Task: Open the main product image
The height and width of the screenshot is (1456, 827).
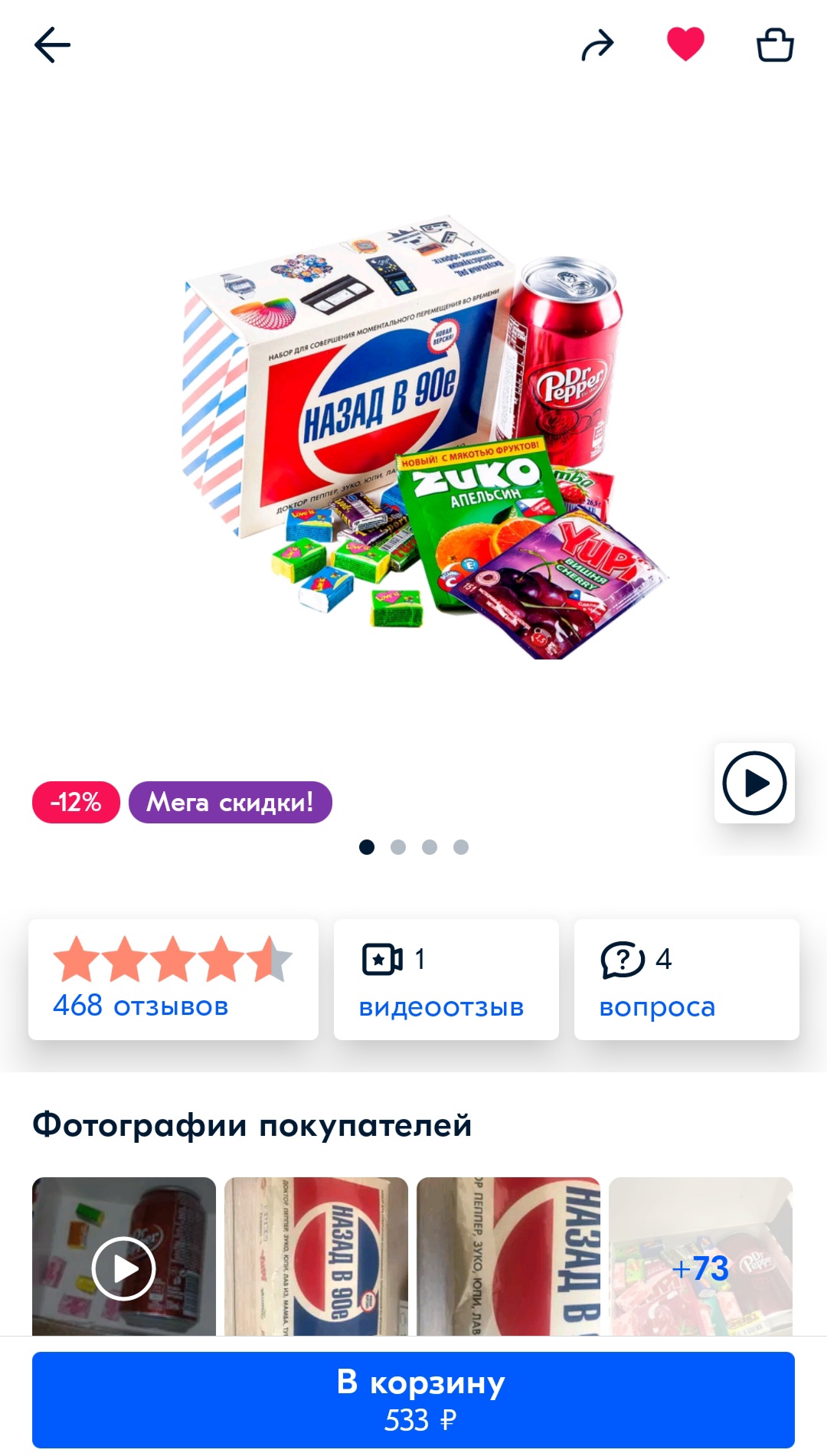Action: coord(413,437)
